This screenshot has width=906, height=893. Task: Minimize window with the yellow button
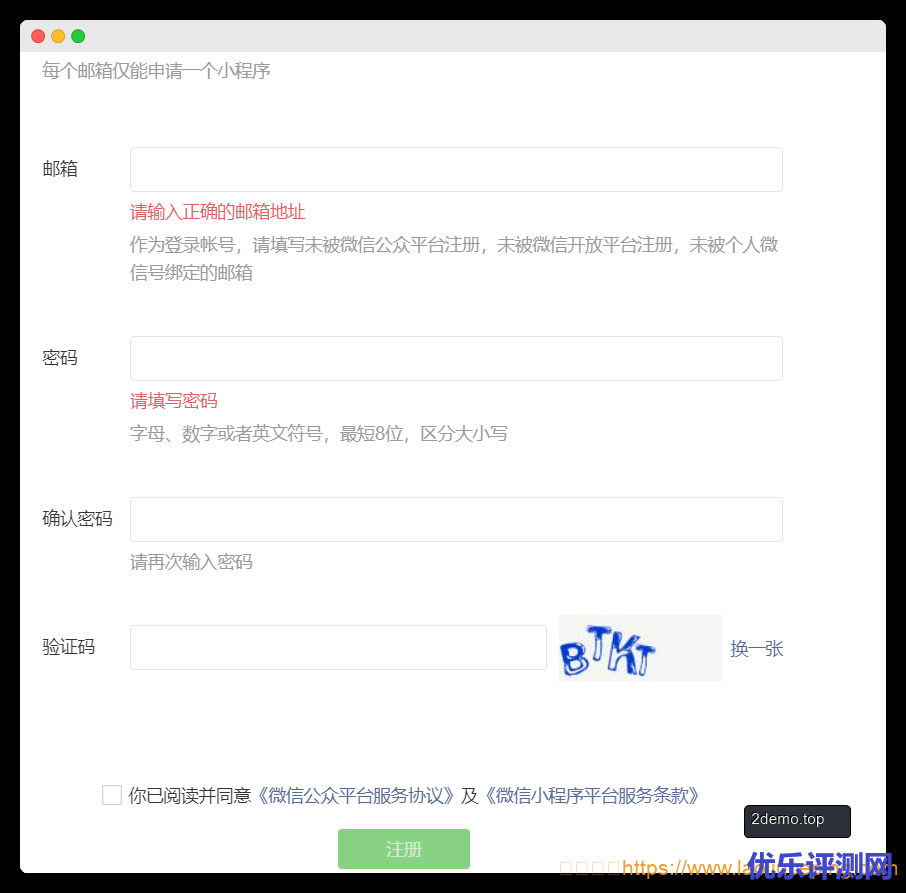(58, 36)
